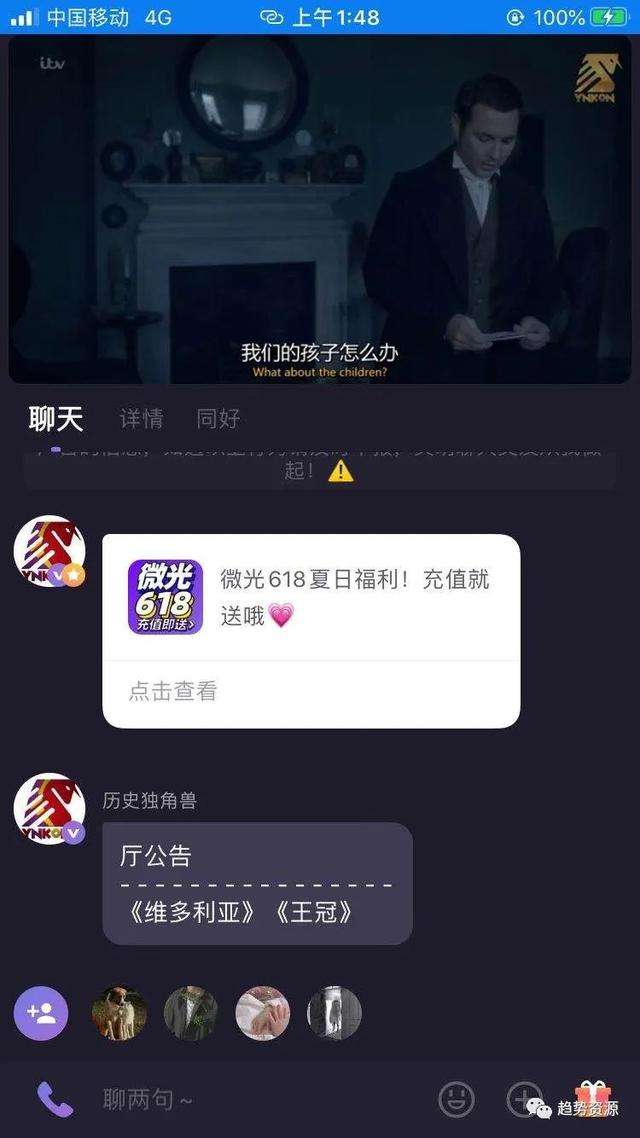Open the 厅公告 announcement message
The image size is (640, 1138).
[257, 883]
